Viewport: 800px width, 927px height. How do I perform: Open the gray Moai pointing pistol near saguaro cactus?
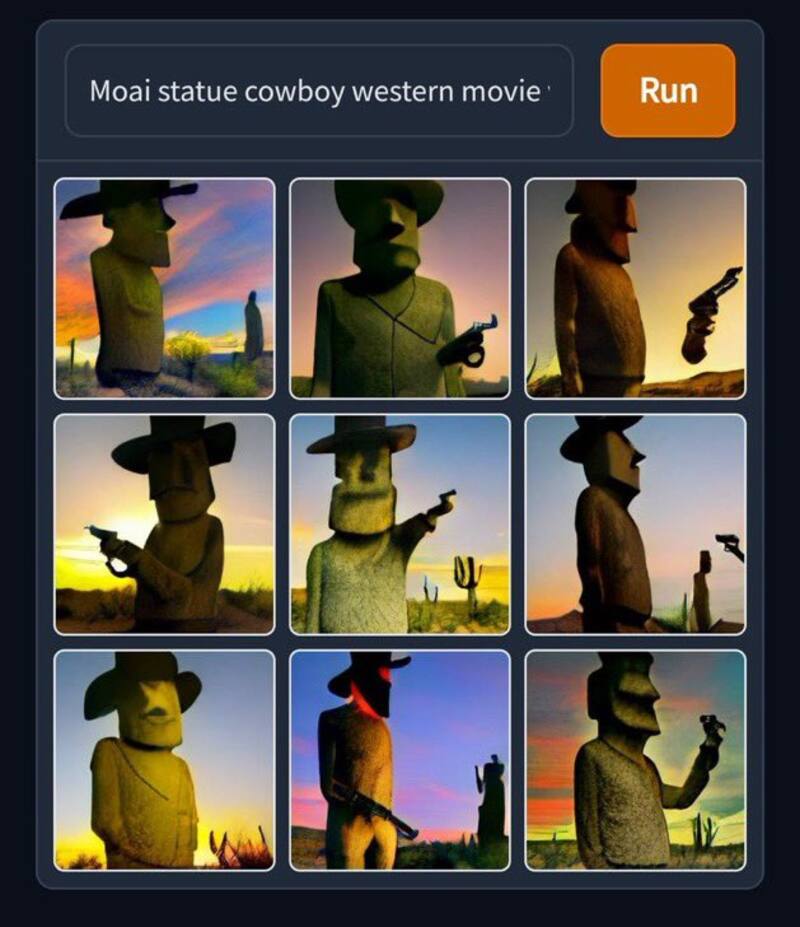400,524
